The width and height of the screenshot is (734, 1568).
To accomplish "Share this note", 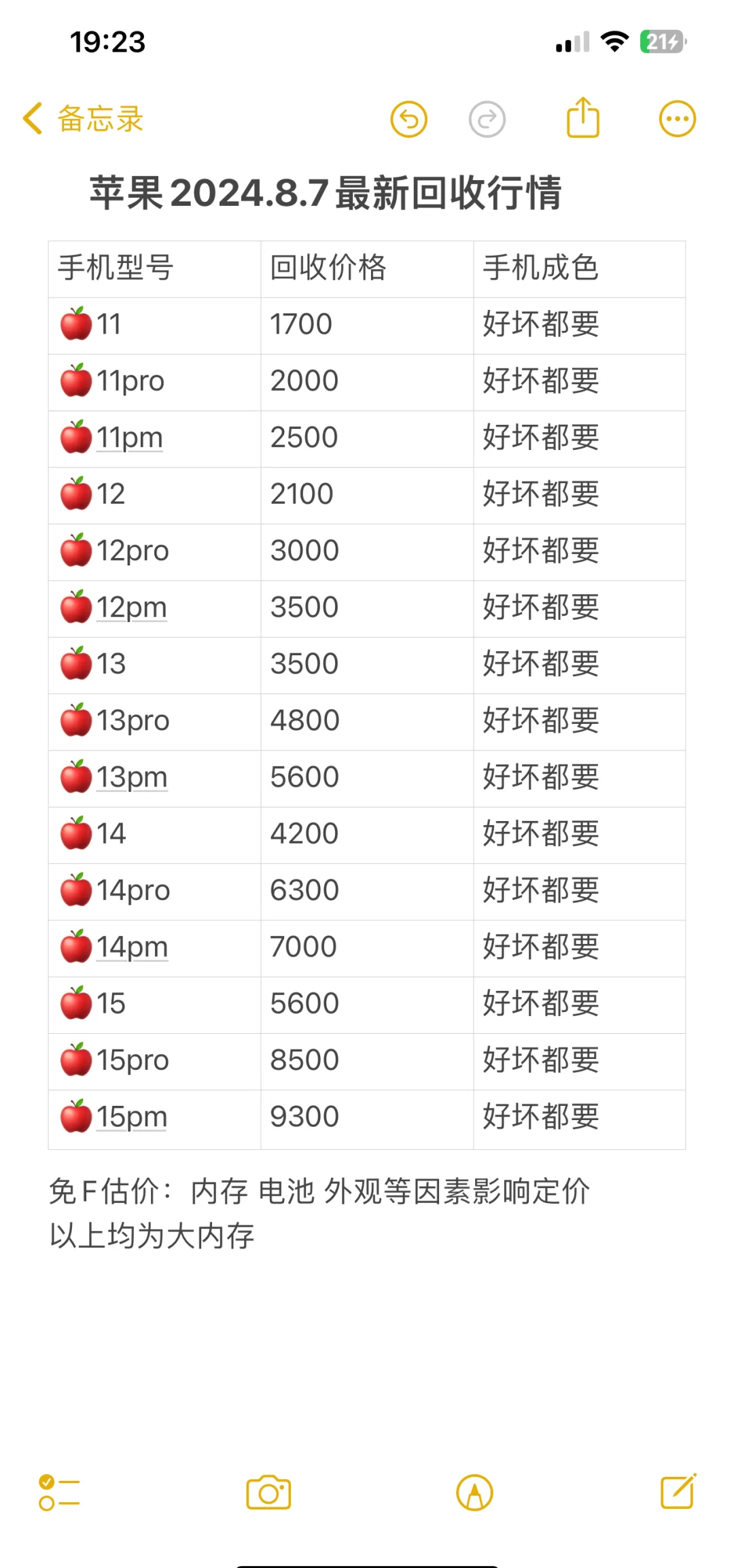I will [x=583, y=118].
